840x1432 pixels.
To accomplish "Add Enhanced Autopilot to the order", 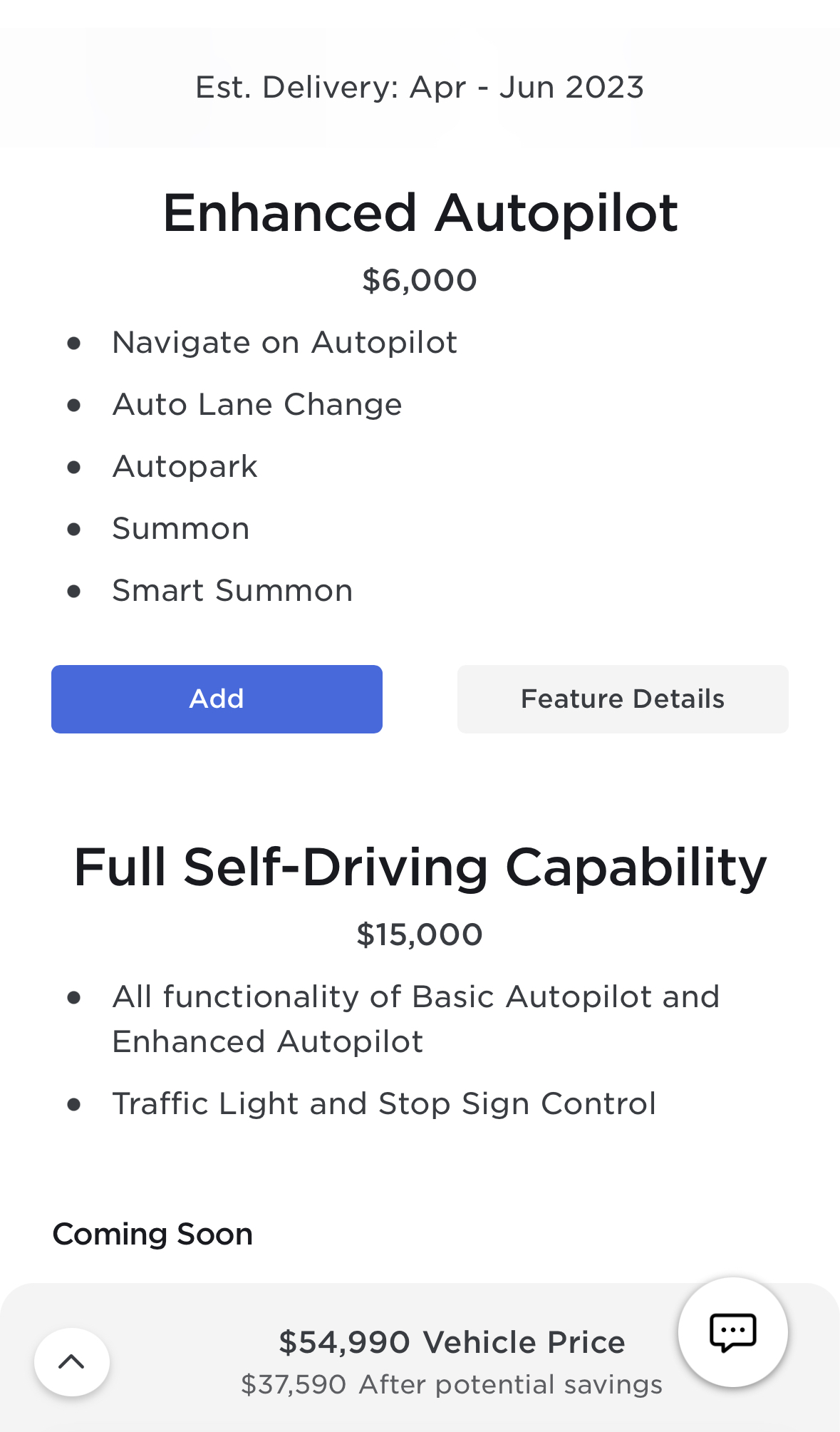I will [x=217, y=699].
